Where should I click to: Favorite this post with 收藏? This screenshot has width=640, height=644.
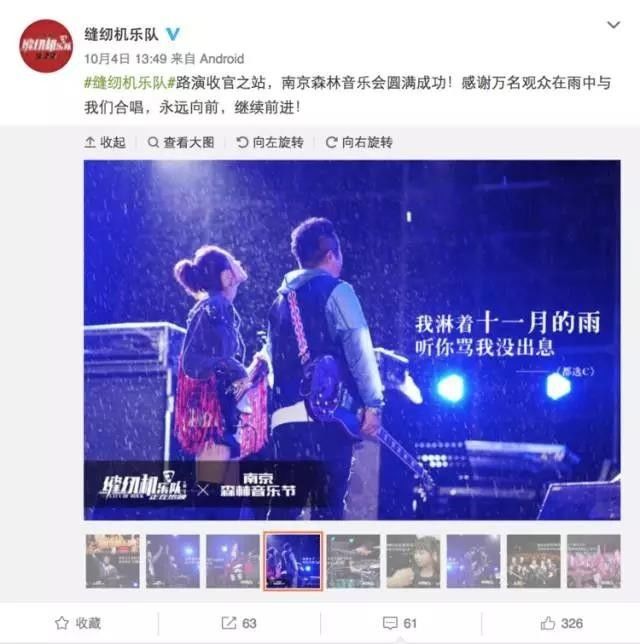click(78, 623)
